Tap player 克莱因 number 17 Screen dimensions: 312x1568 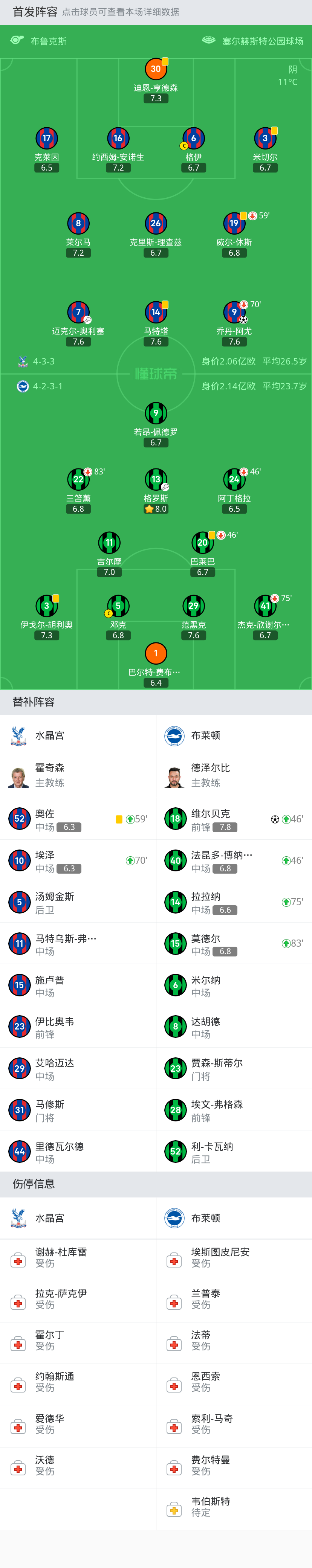pyautogui.click(x=47, y=139)
